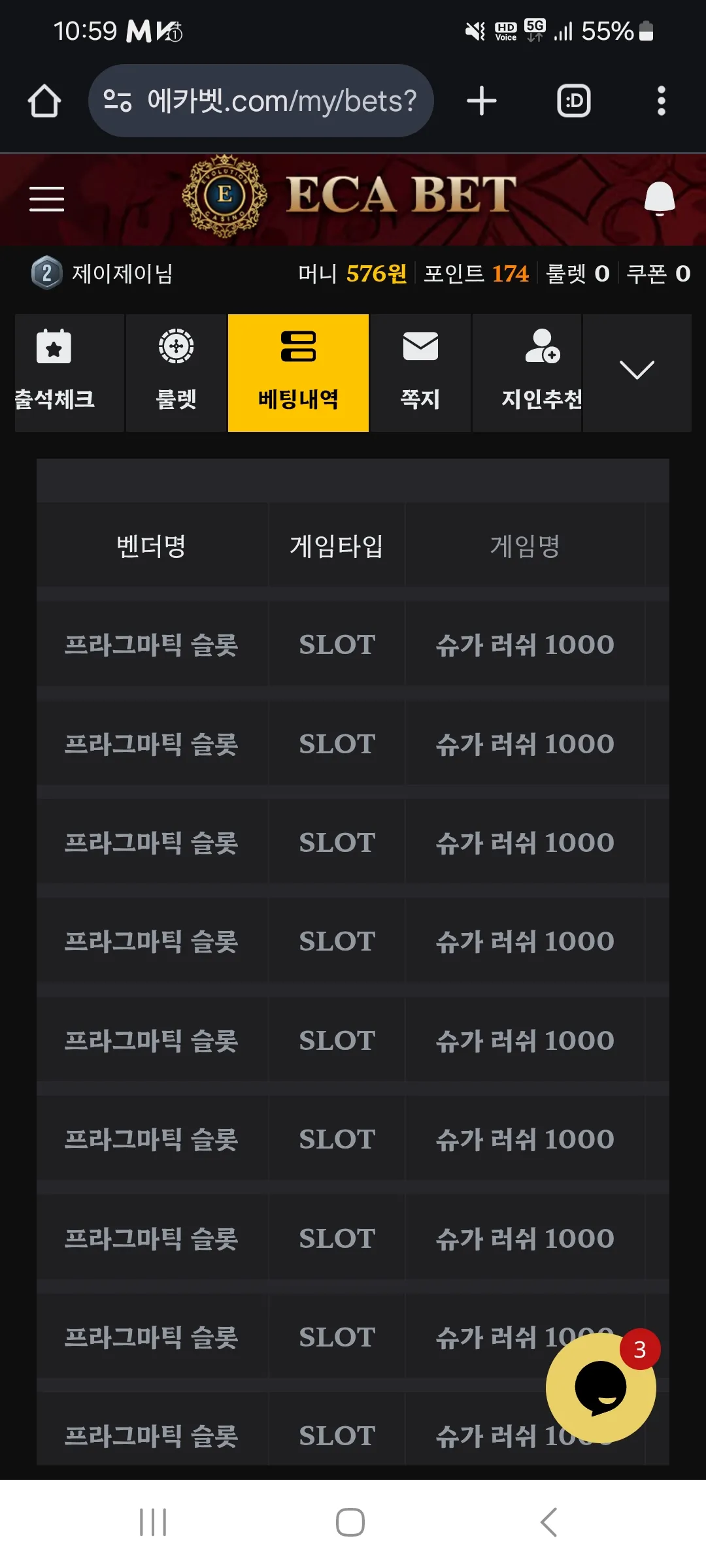The width and height of the screenshot is (706, 1568).
Task: Open the 지인추천 tab
Action: tap(527, 373)
